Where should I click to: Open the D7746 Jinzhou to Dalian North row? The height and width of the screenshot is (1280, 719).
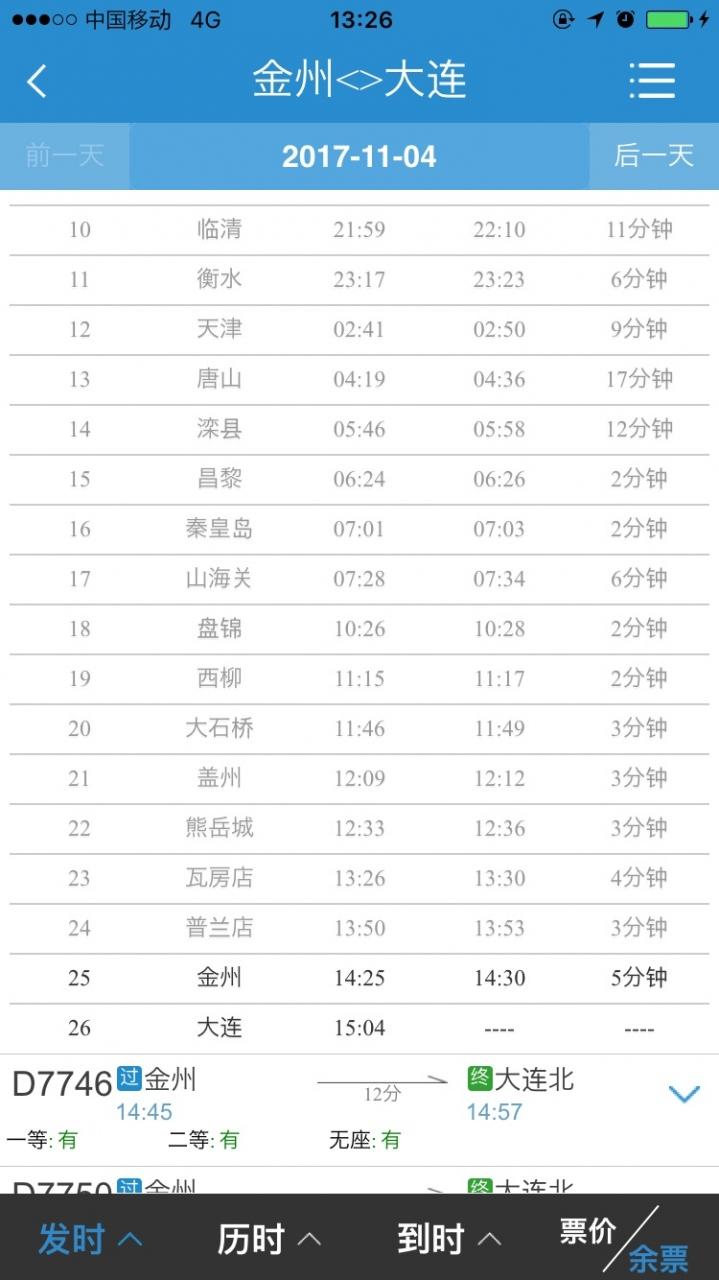359,1109
